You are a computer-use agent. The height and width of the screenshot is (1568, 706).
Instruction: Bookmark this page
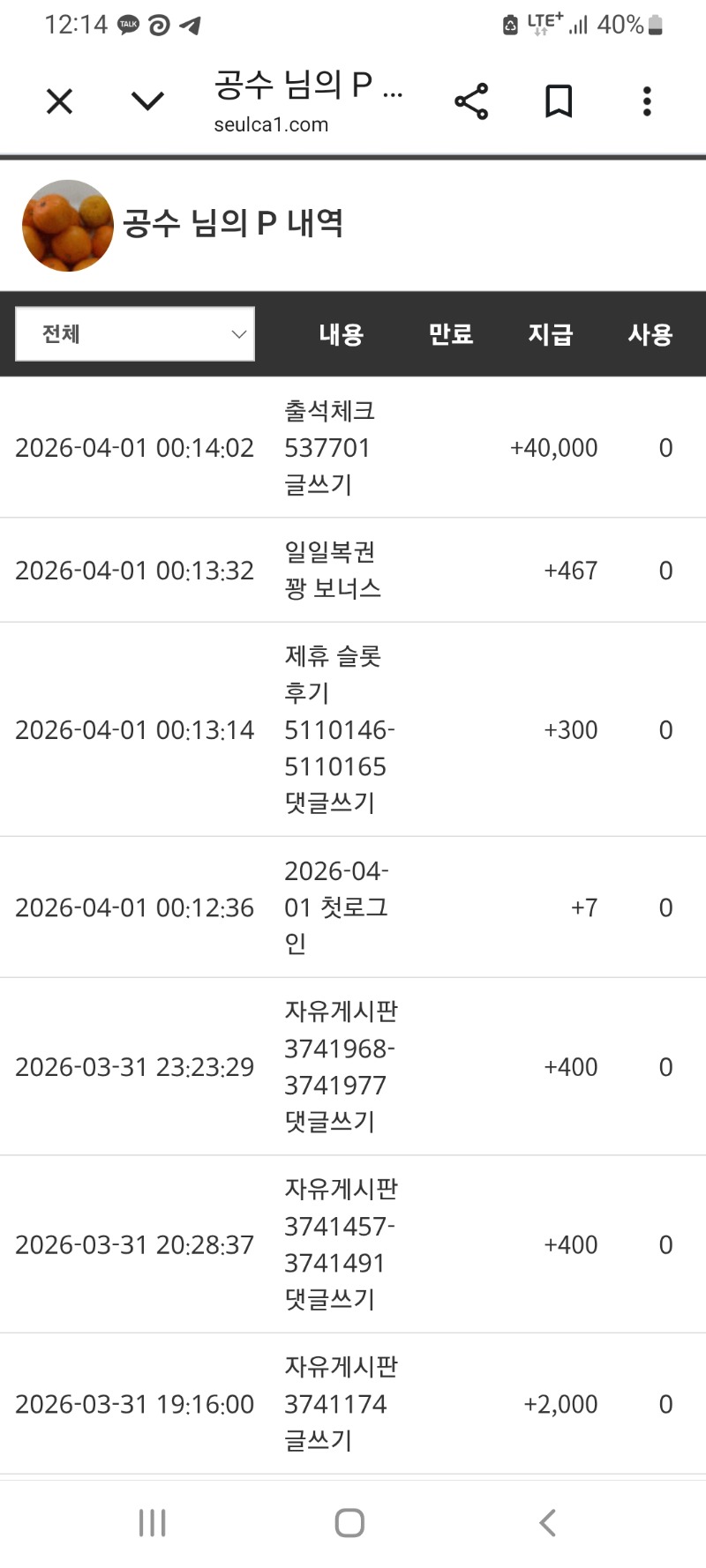pos(559,101)
